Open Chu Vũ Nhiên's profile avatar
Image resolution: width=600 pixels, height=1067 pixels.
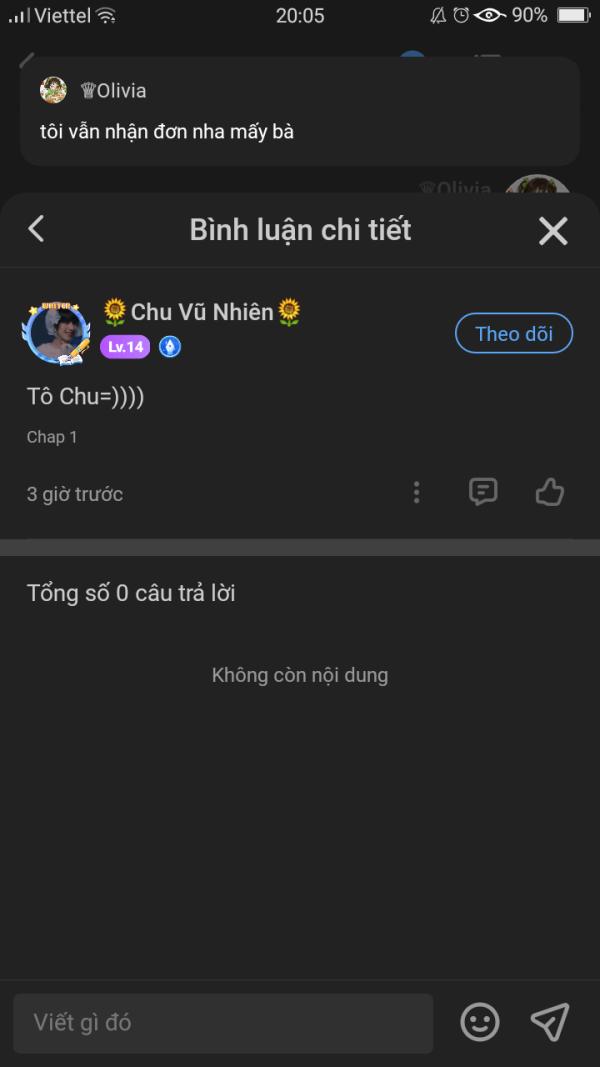(56, 332)
